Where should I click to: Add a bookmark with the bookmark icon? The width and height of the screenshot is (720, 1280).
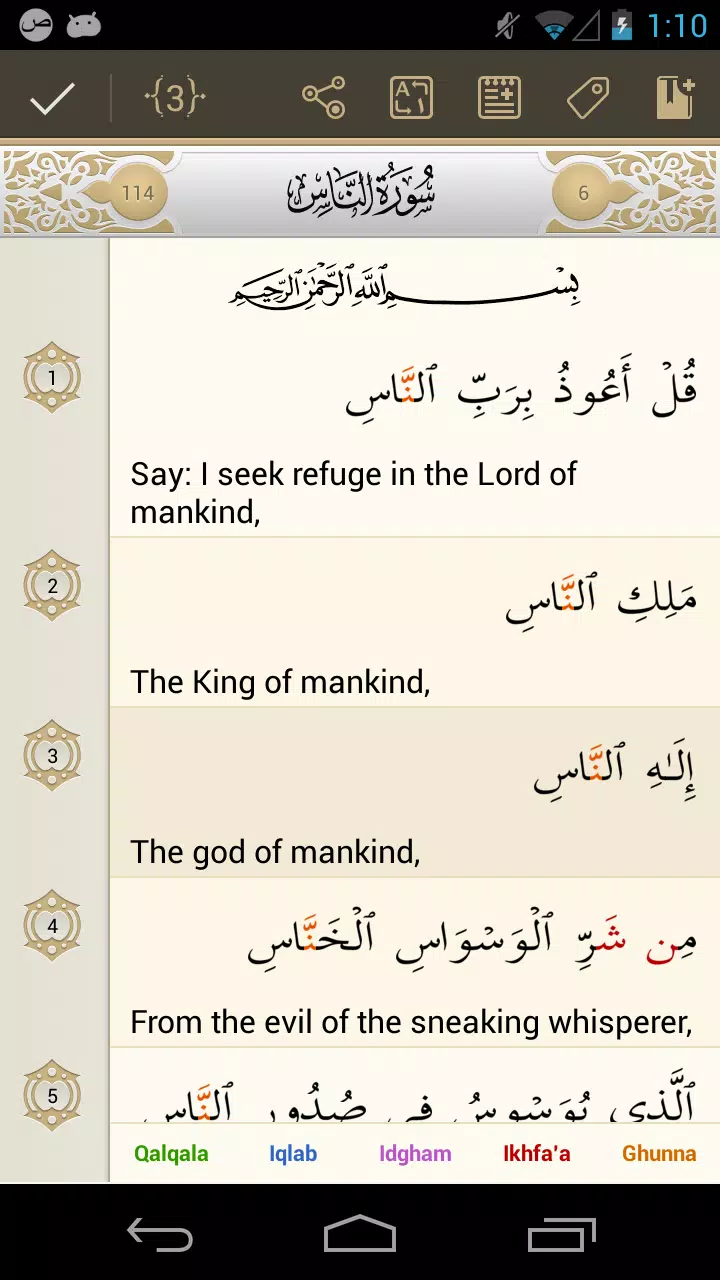(674, 96)
